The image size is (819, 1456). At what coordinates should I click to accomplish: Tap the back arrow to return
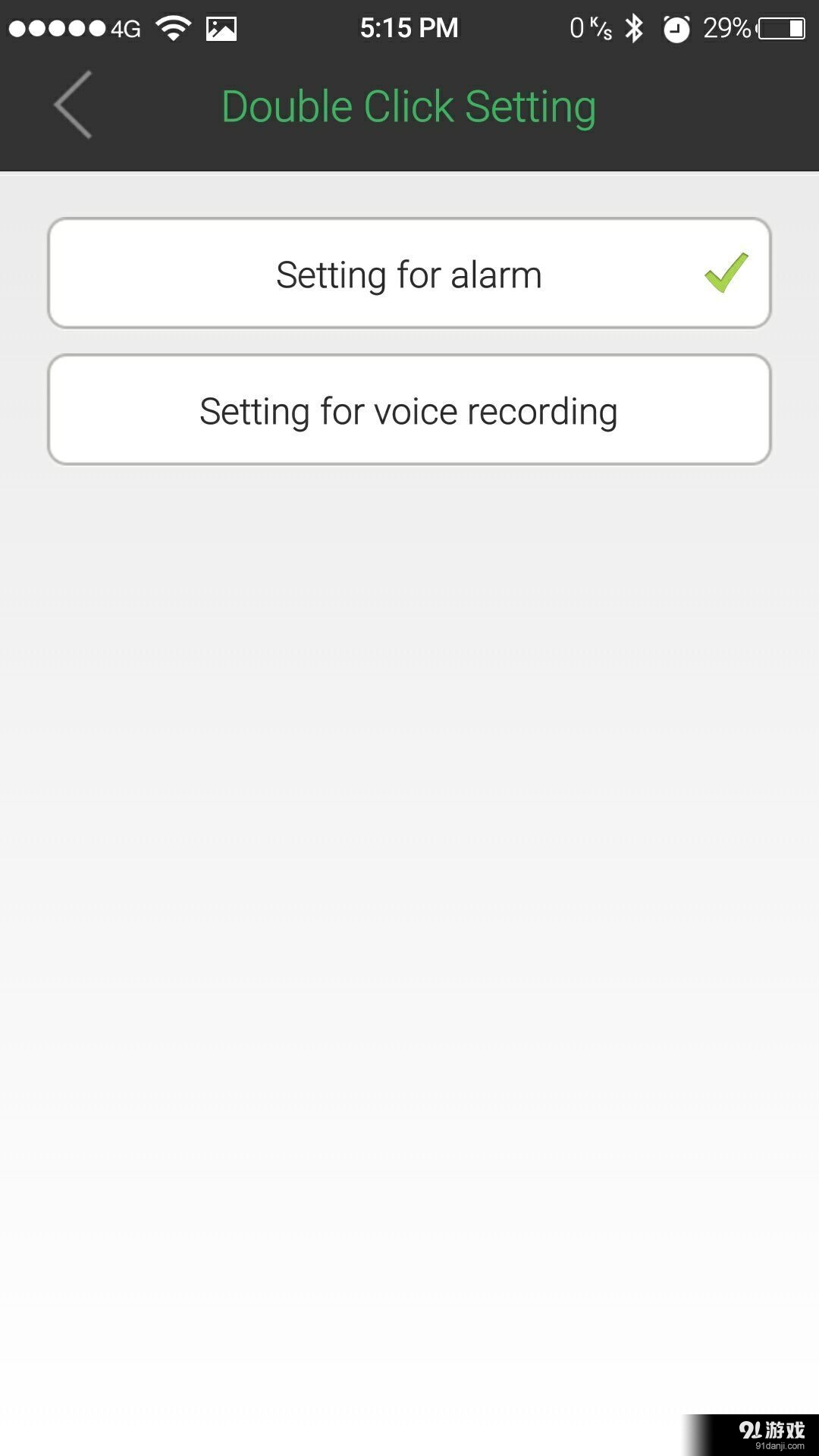(x=72, y=106)
